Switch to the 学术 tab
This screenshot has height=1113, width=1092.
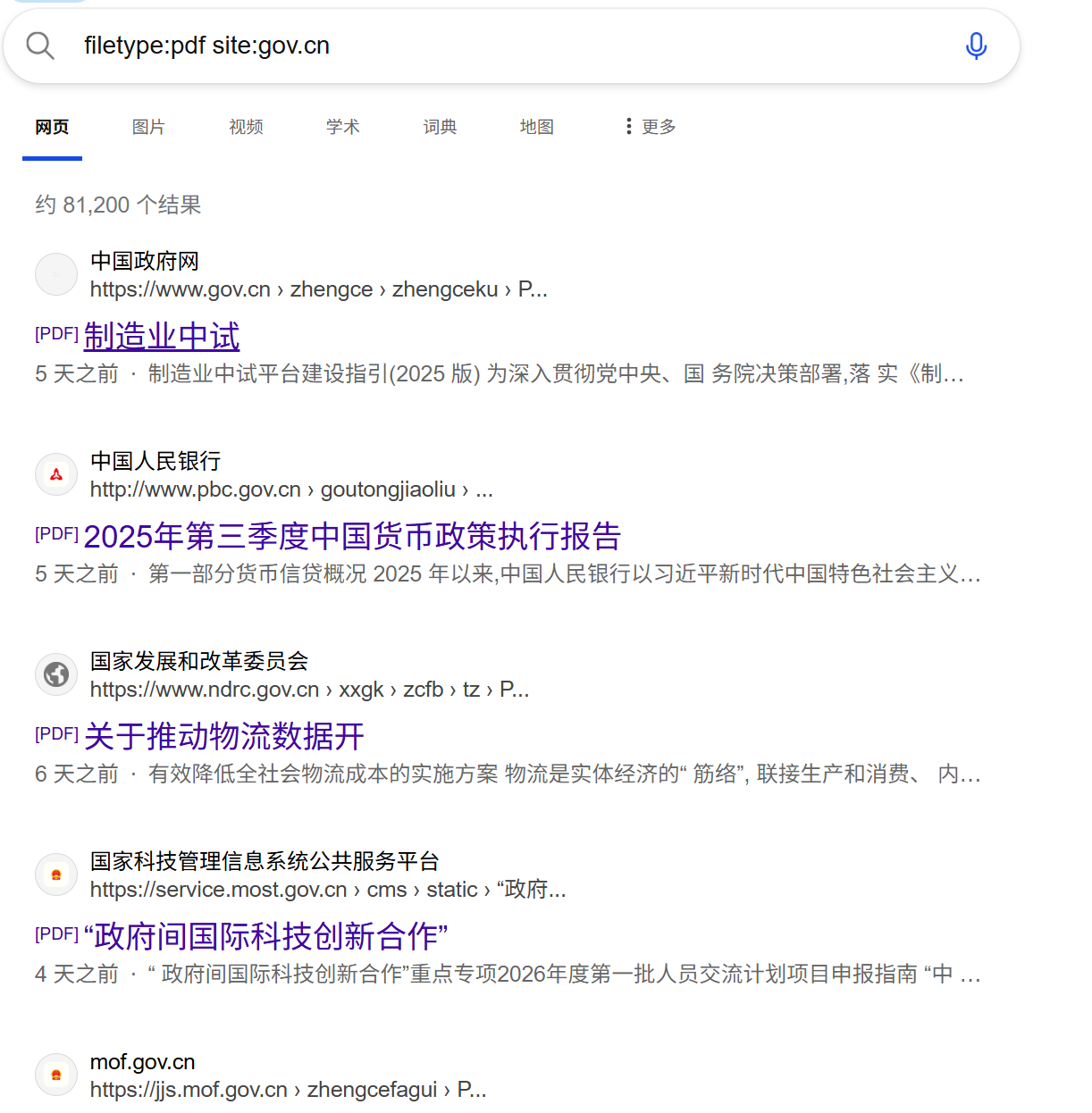[343, 126]
